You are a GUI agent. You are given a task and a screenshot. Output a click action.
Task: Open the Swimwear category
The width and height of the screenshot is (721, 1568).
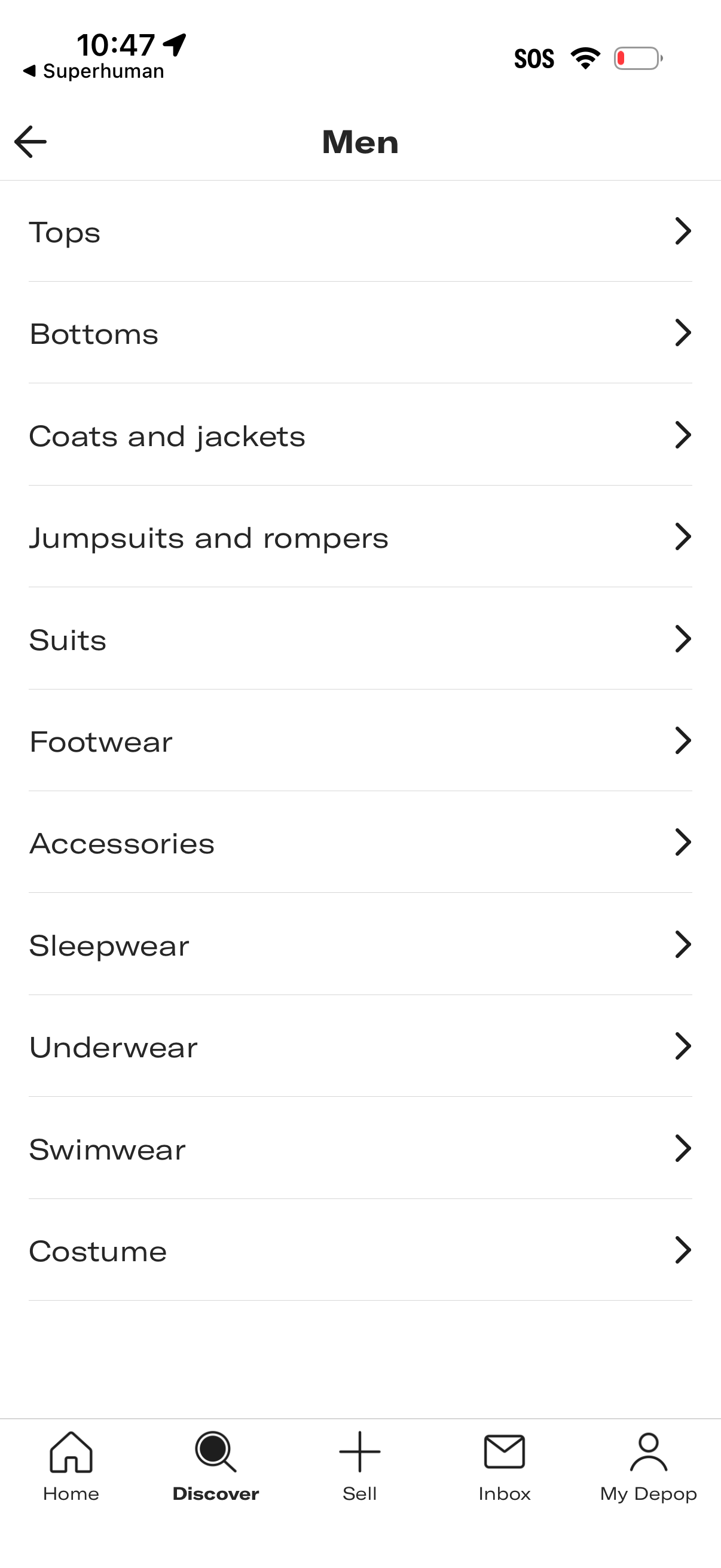[x=360, y=1149]
